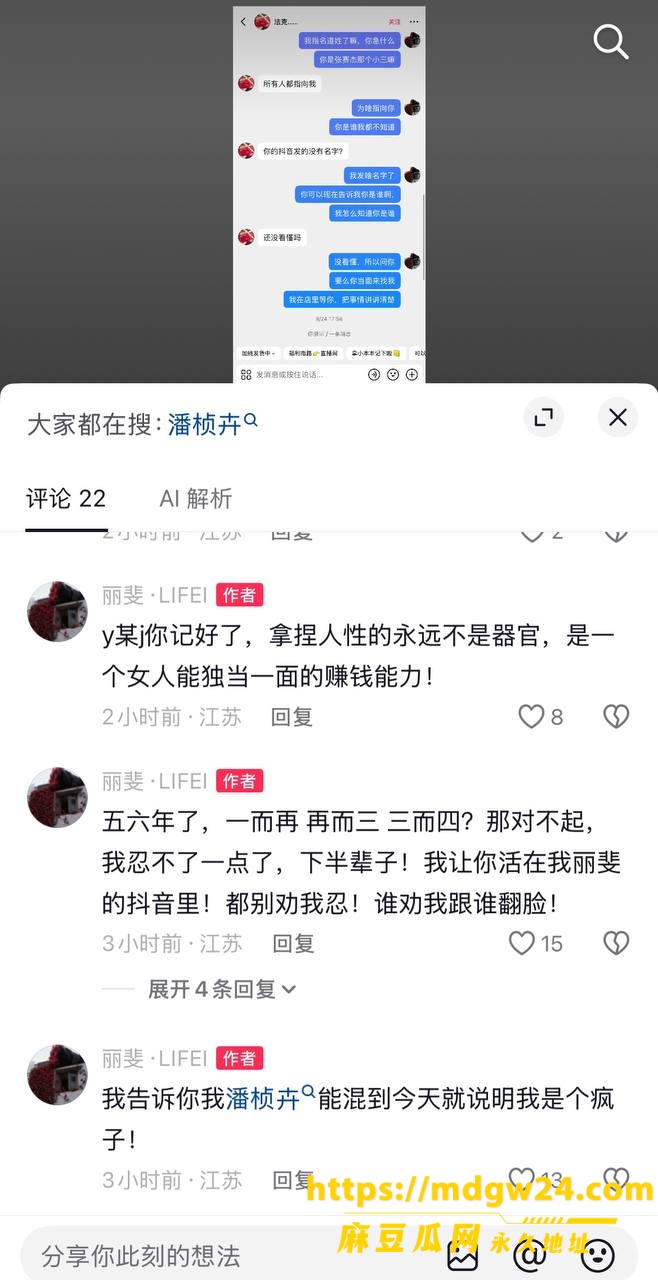The image size is (658, 1280).
Task: Open author avatar on y某j comment
Action: coord(57,611)
